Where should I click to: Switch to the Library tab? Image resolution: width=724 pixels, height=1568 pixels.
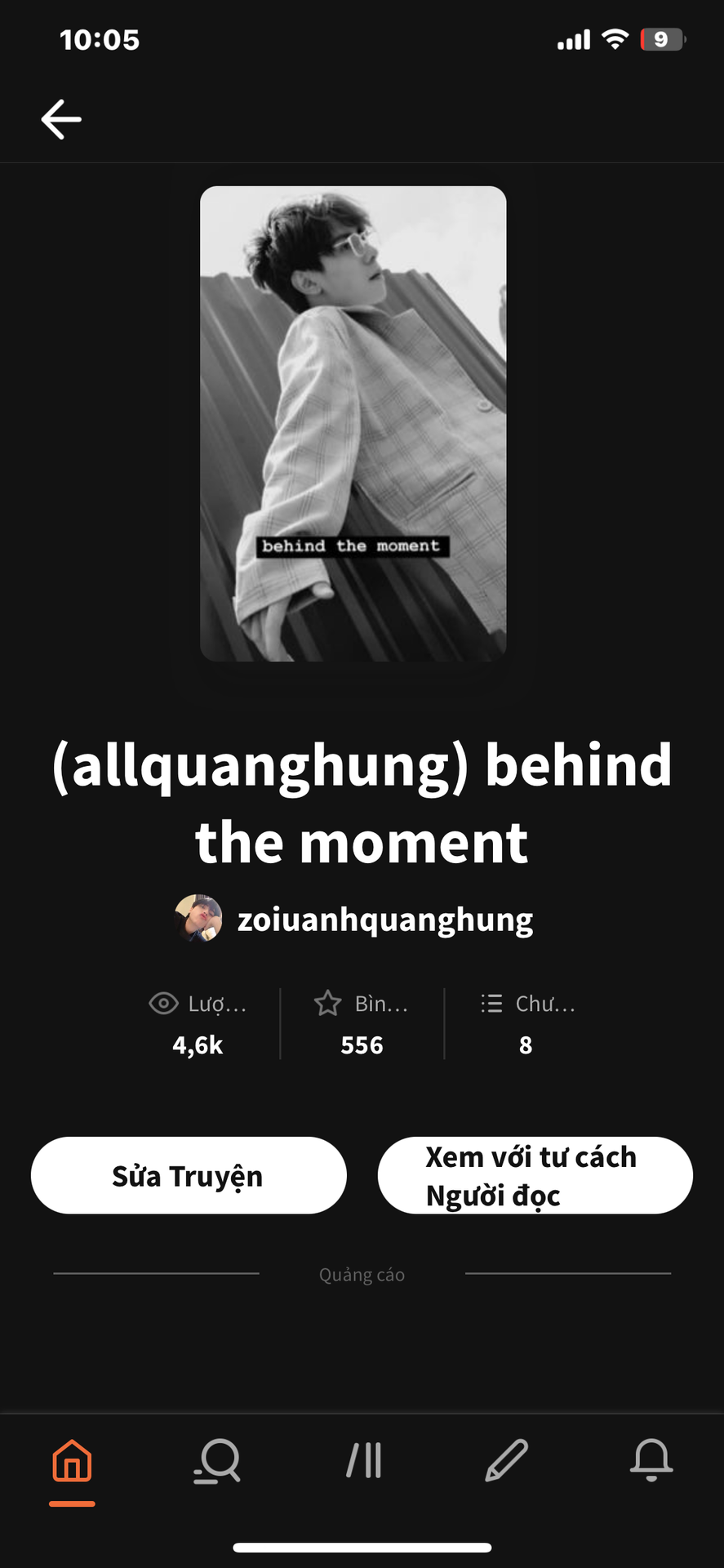point(363,1462)
